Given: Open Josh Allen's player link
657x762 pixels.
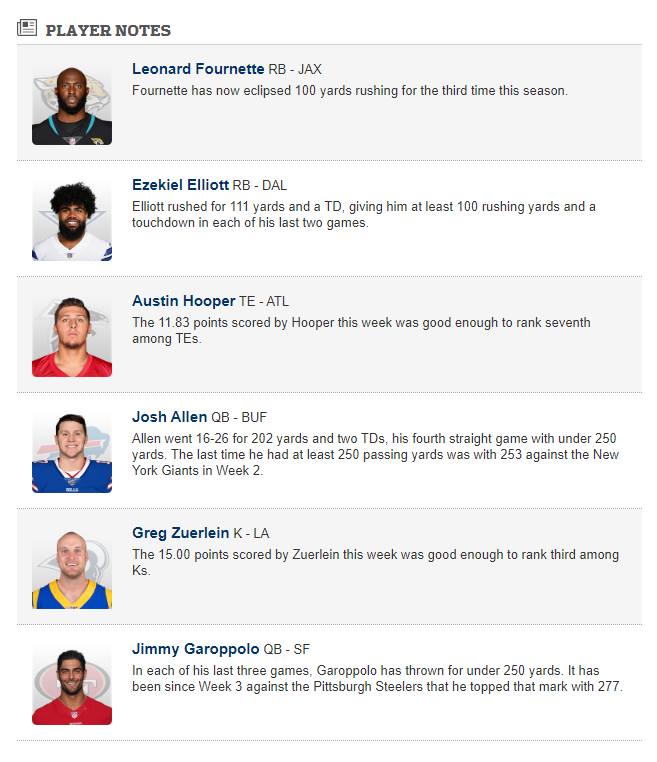Looking at the screenshot, I should coord(169,417).
